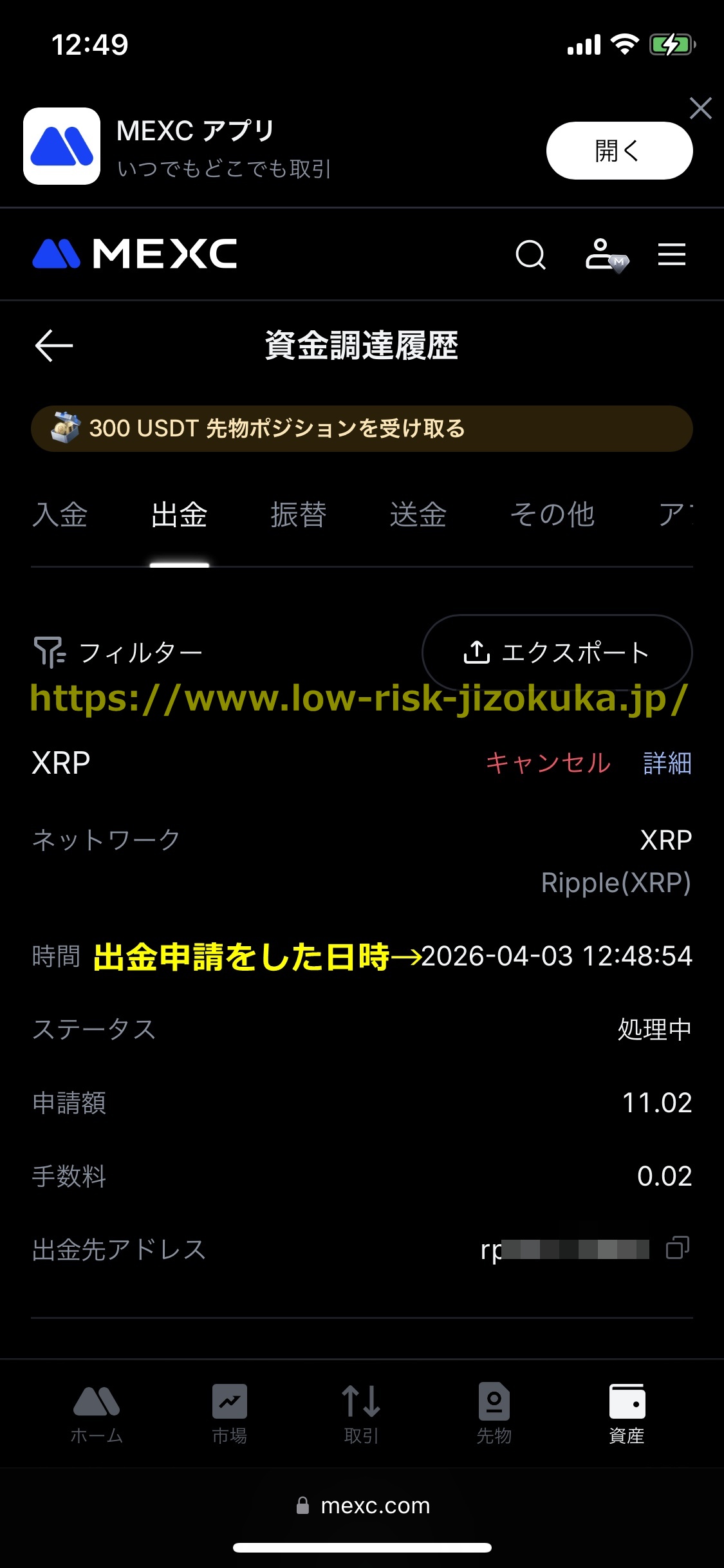Go back from 資金調達履歴
The width and height of the screenshot is (724, 1568).
click(54, 346)
